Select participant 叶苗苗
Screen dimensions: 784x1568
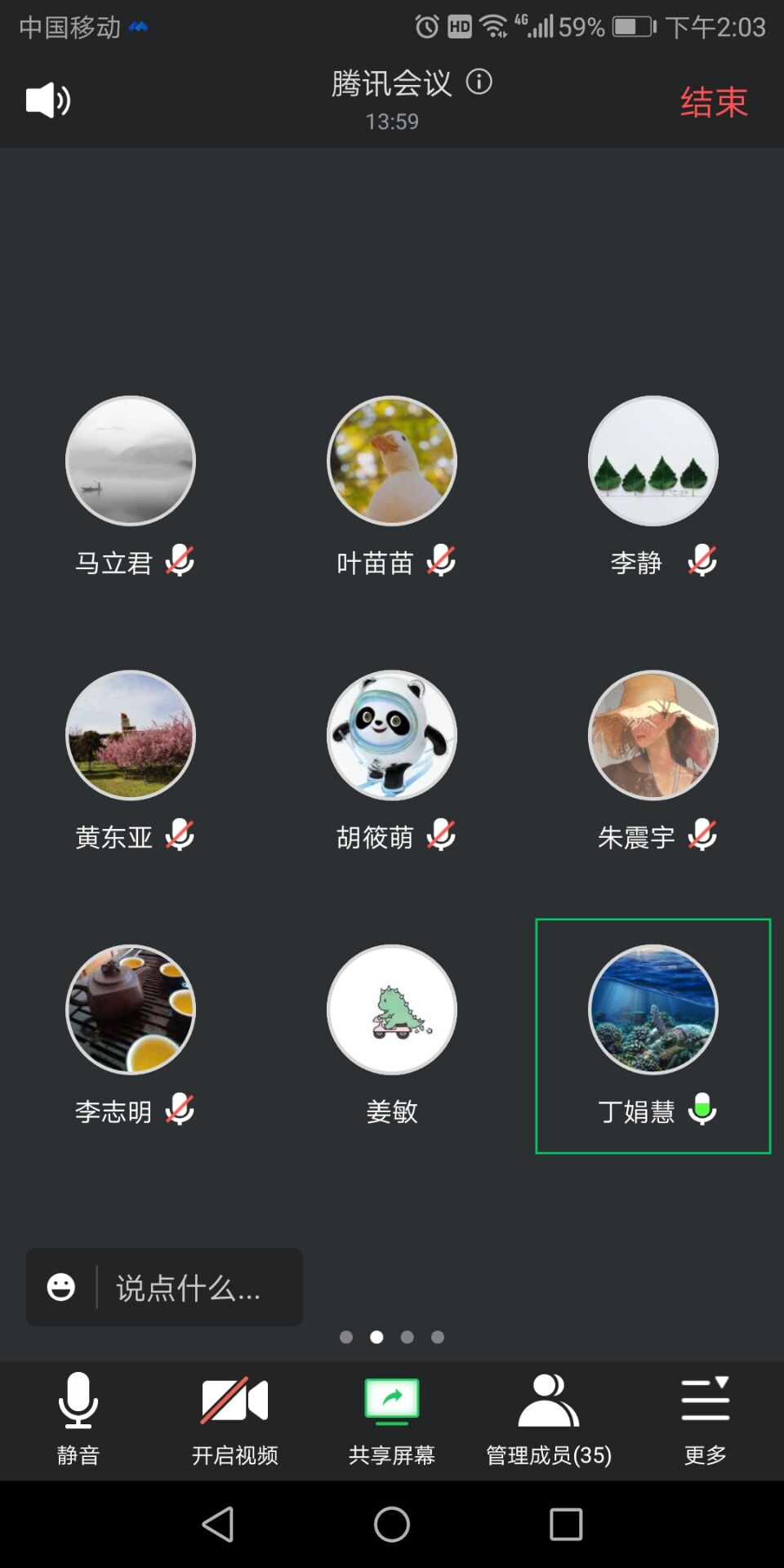(392, 461)
